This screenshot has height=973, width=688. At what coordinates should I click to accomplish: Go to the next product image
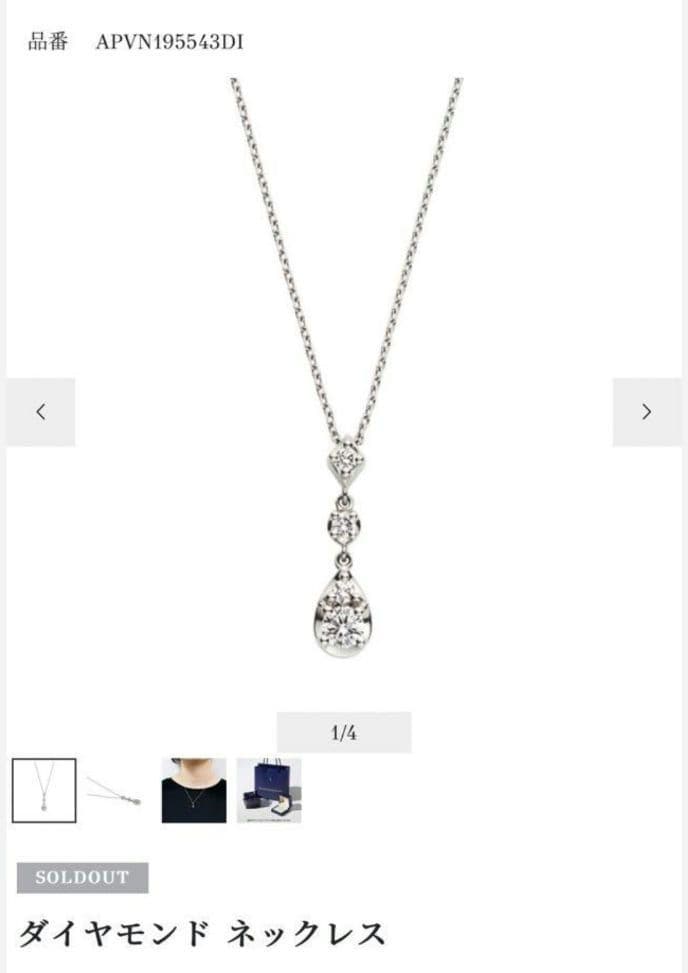click(x=646, y=412)
